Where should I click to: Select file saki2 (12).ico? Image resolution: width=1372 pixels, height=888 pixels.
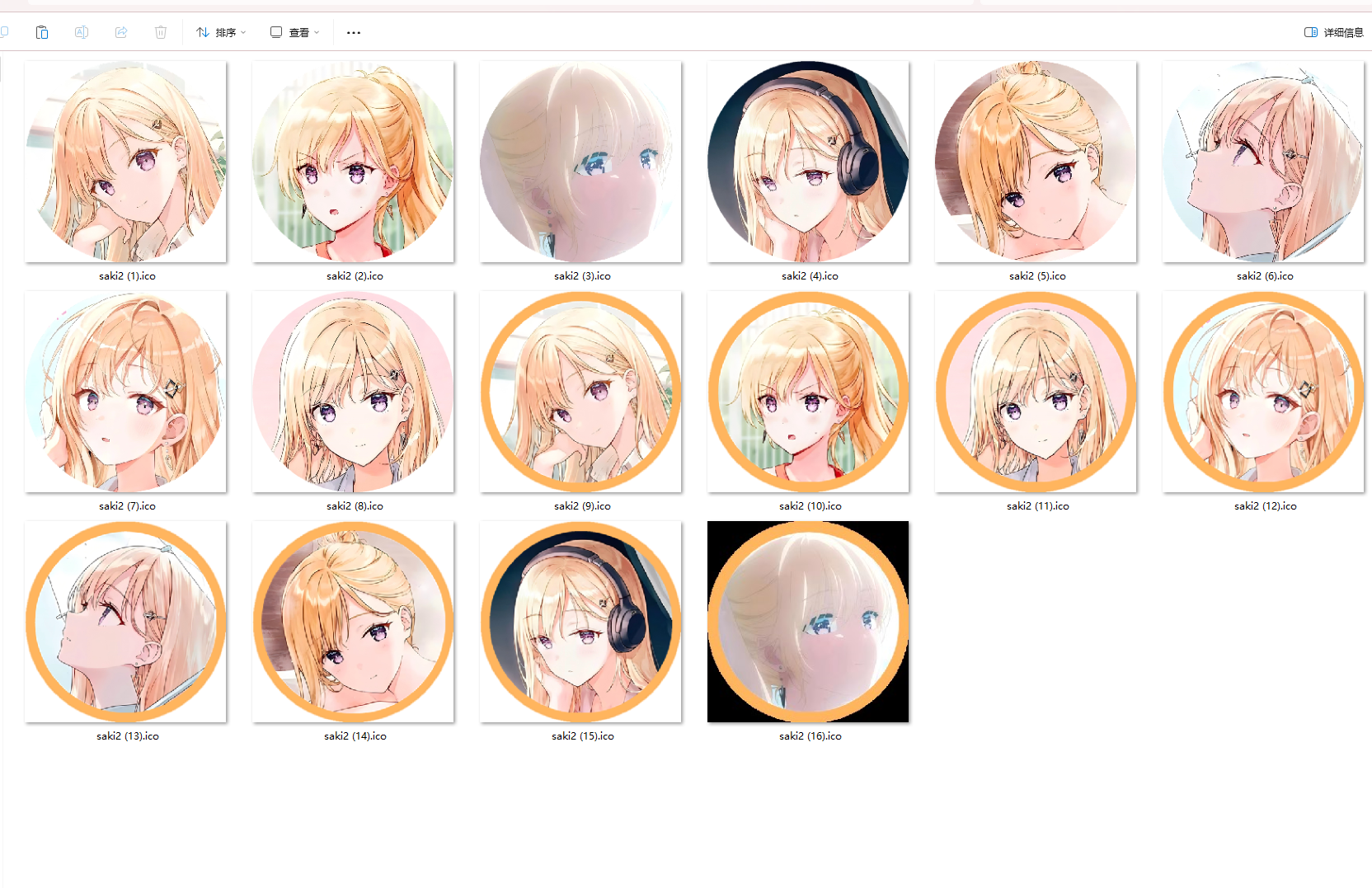tap(1264, 392)
